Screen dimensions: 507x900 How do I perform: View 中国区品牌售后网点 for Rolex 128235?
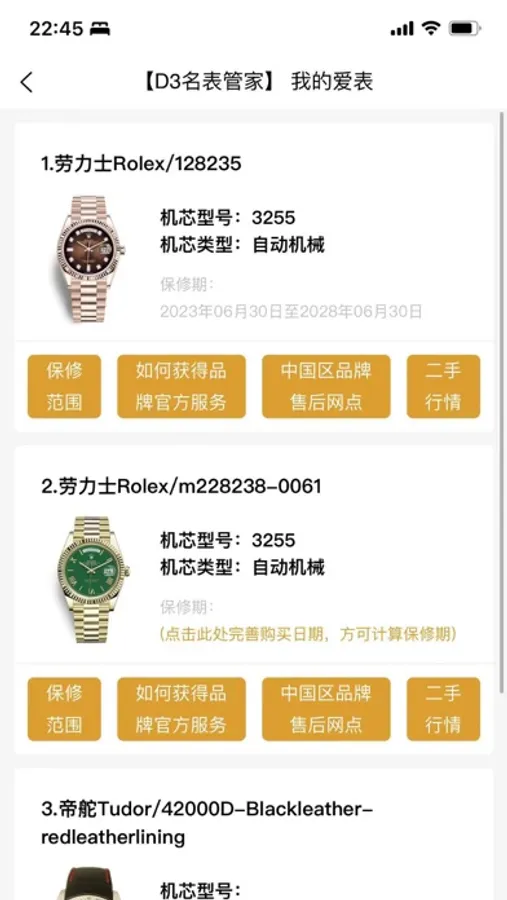click(326, 386)
